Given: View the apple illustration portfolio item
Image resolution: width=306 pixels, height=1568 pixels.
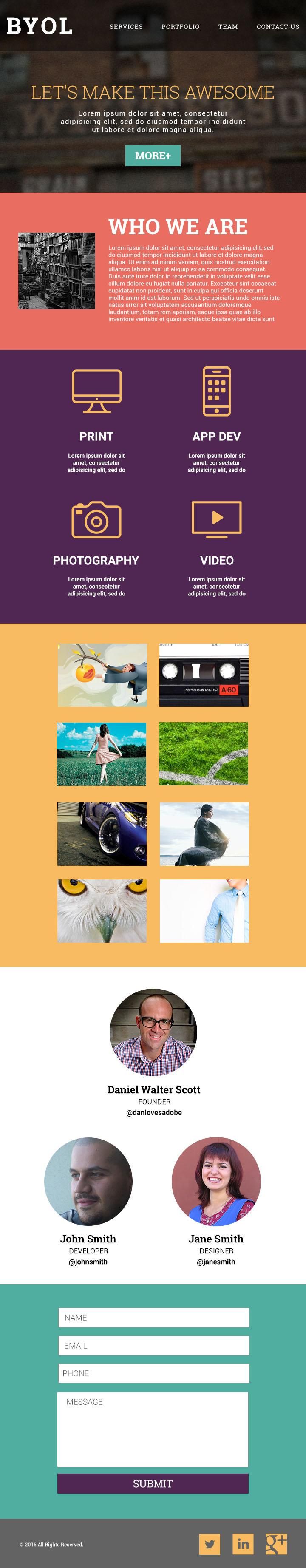Looking at the screenshot, I should point(102,675).
